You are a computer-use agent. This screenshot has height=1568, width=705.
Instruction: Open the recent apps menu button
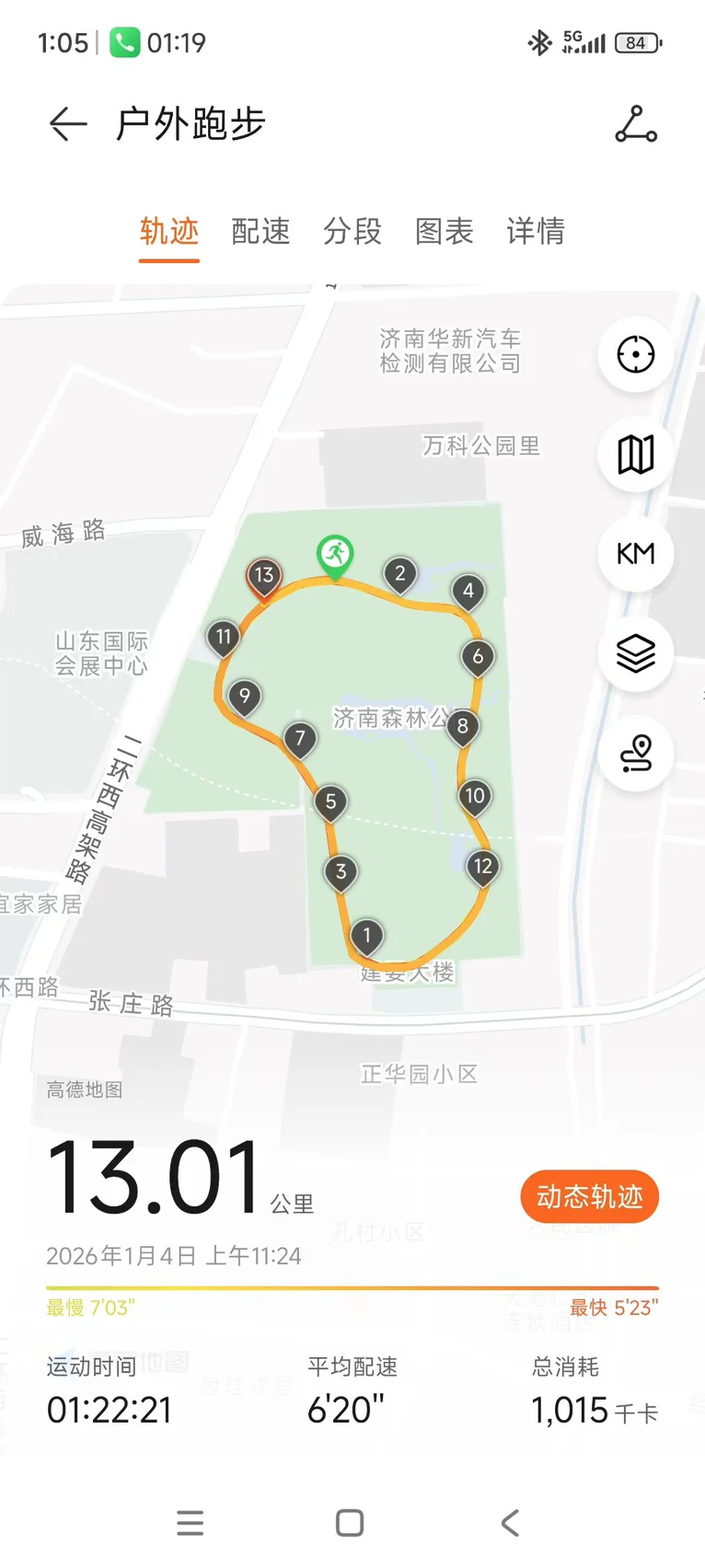tap(191, 1523)
